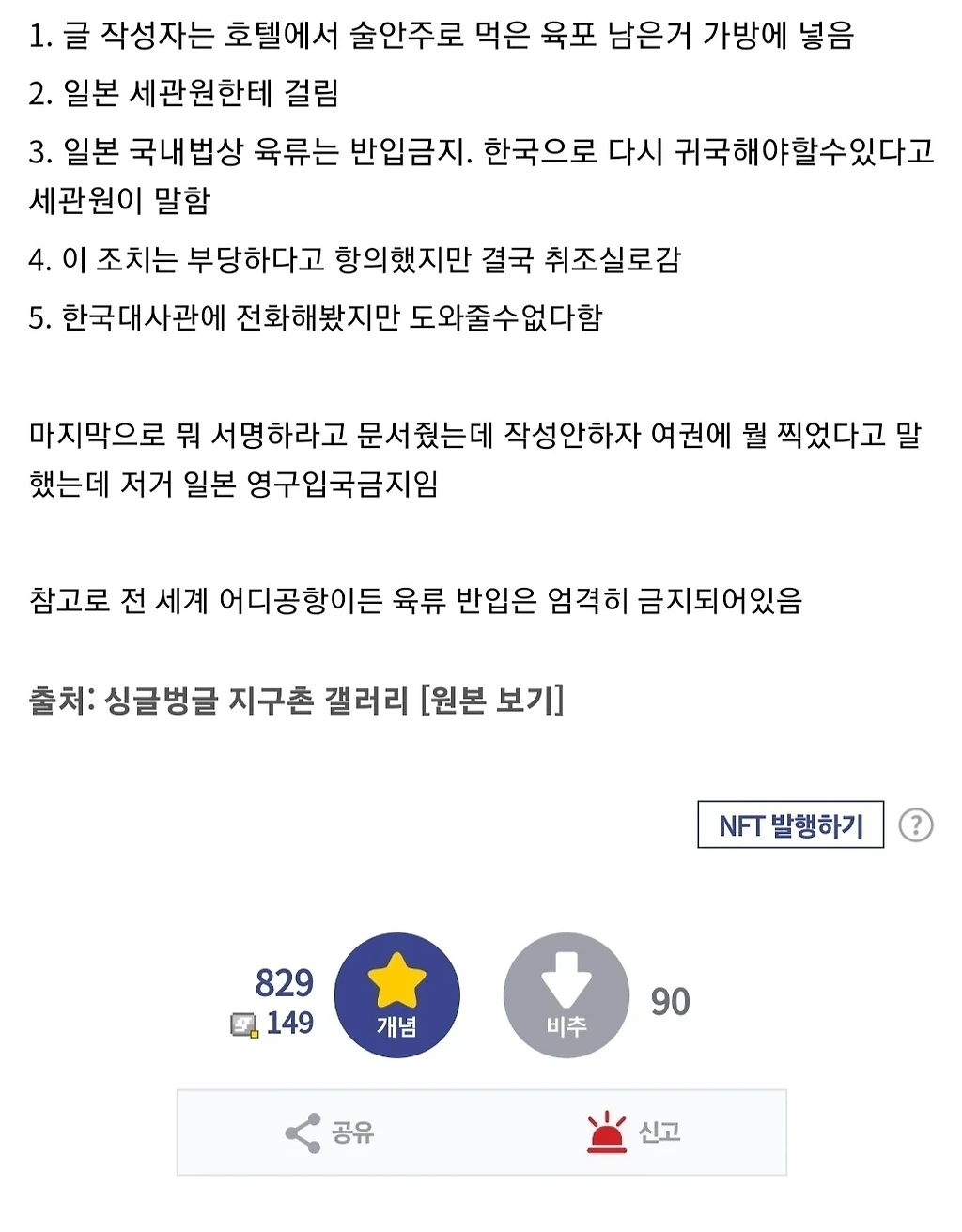
Task: Report the post with 신고
Action: pos(633,1132)
